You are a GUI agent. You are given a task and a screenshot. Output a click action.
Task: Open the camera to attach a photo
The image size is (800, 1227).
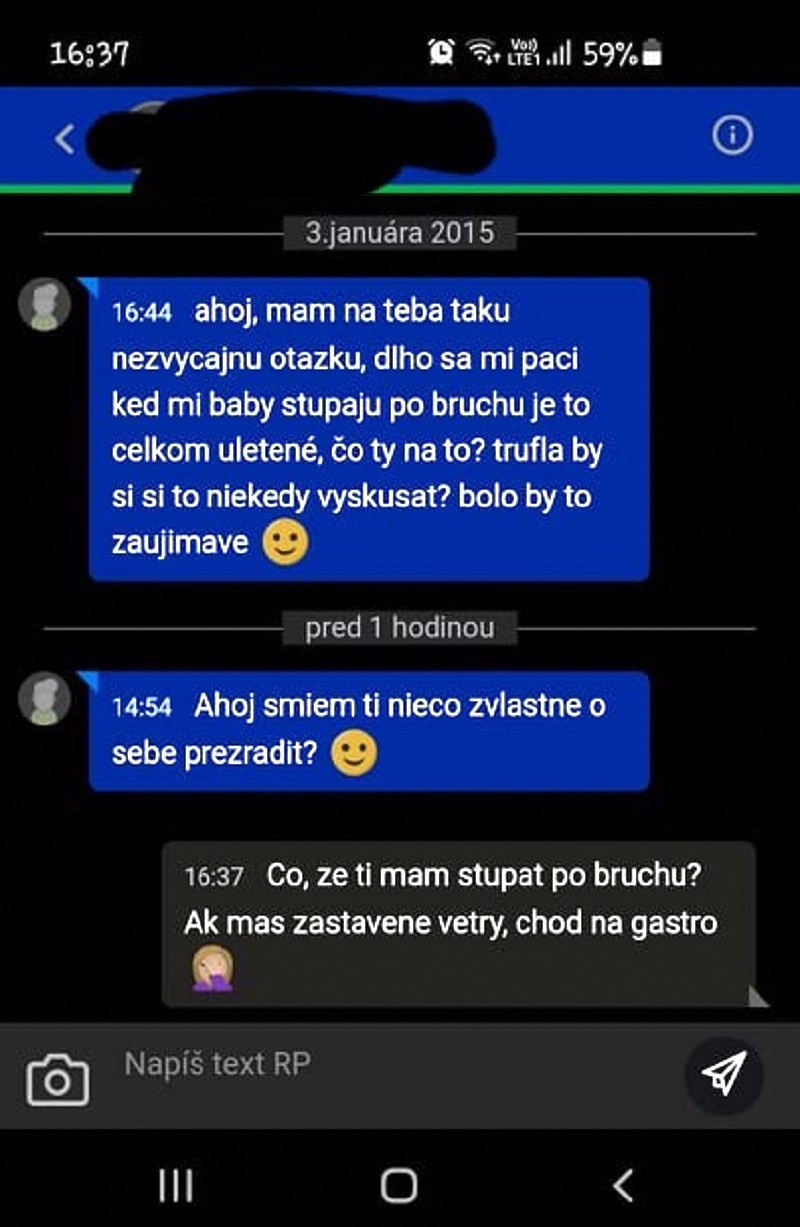coord(57,1079)
